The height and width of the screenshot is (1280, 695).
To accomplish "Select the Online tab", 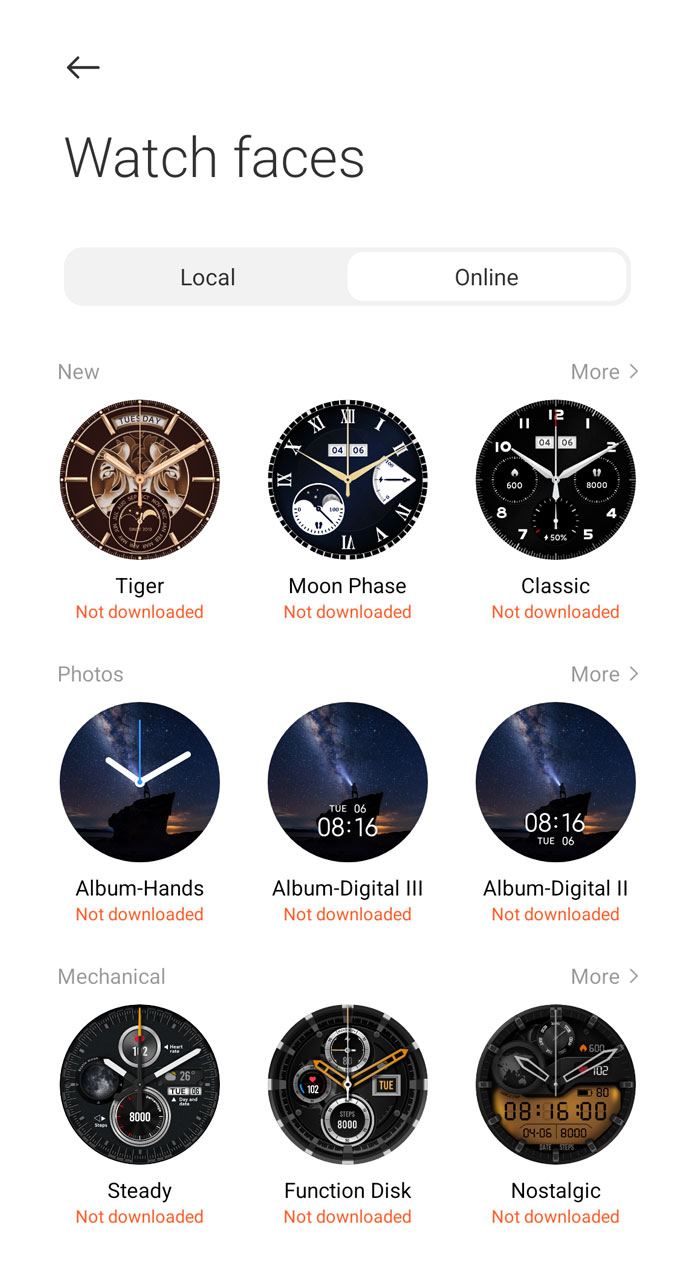I will [x=487, y=277].
